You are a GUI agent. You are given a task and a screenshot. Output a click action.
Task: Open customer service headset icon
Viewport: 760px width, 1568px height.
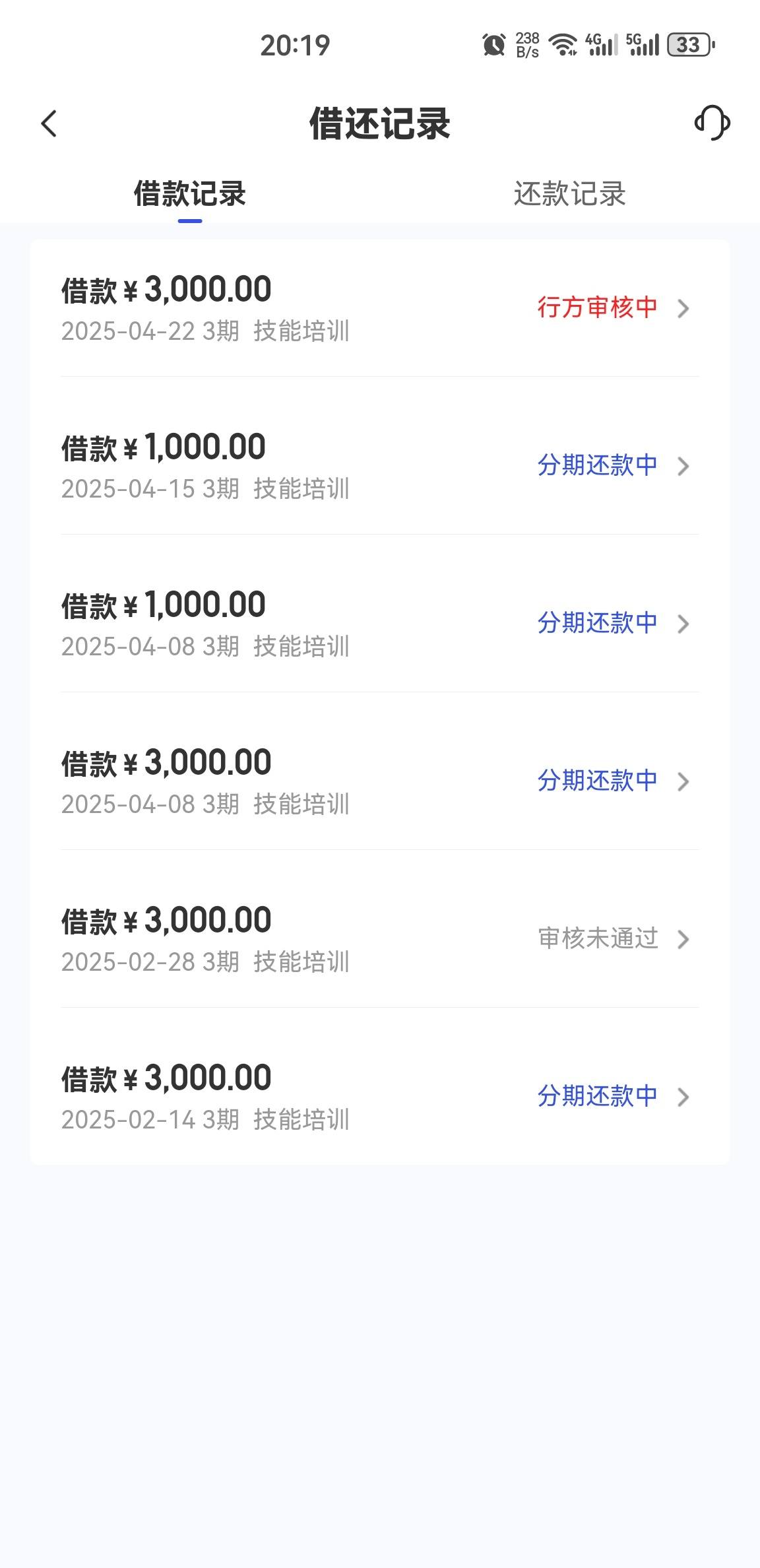[712, 123]
